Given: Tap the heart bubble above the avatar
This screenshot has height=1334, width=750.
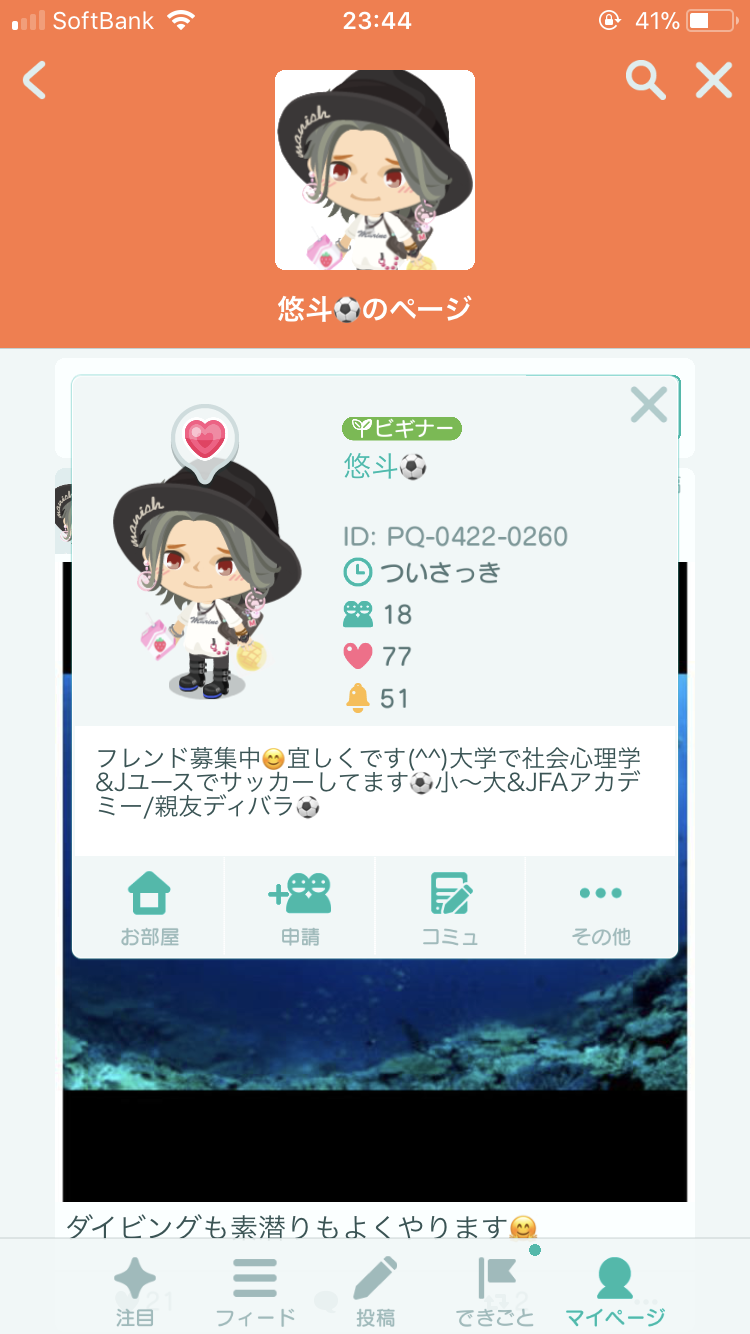Looking at the screenshot, I should point(206,439).
